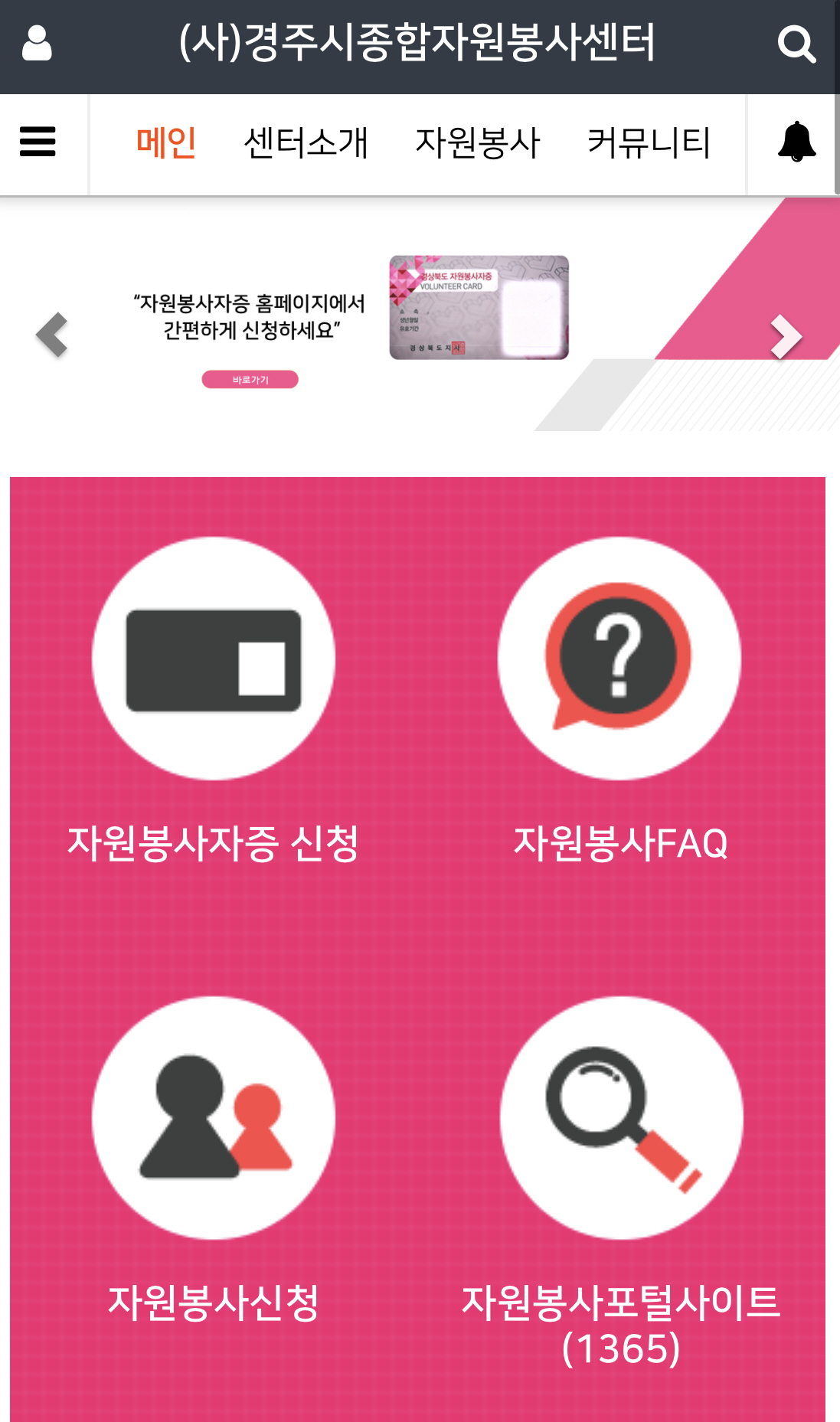
Task: Open 자원봉사포털사이트(1365)
Action: (621, 1183)
